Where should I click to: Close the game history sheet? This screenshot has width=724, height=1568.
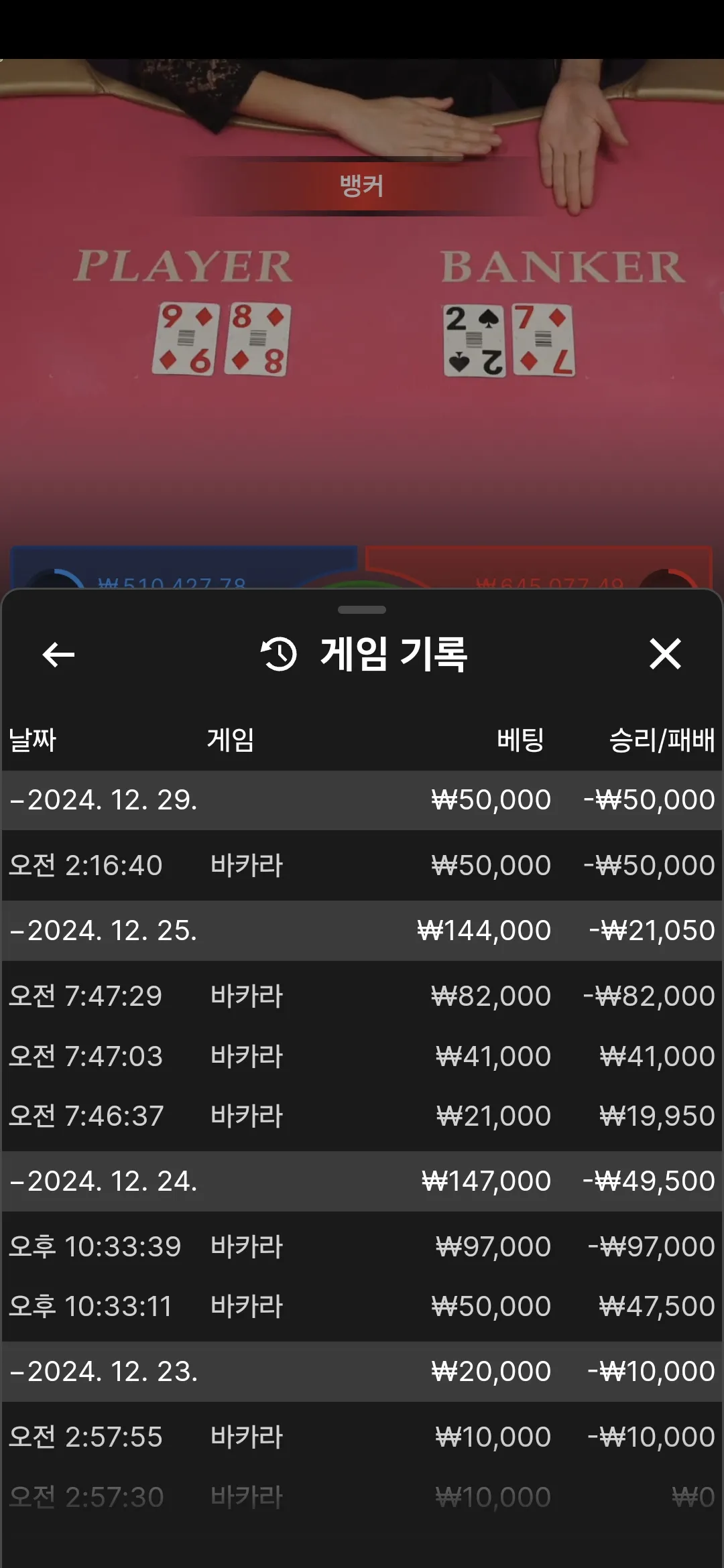[665, 654]
